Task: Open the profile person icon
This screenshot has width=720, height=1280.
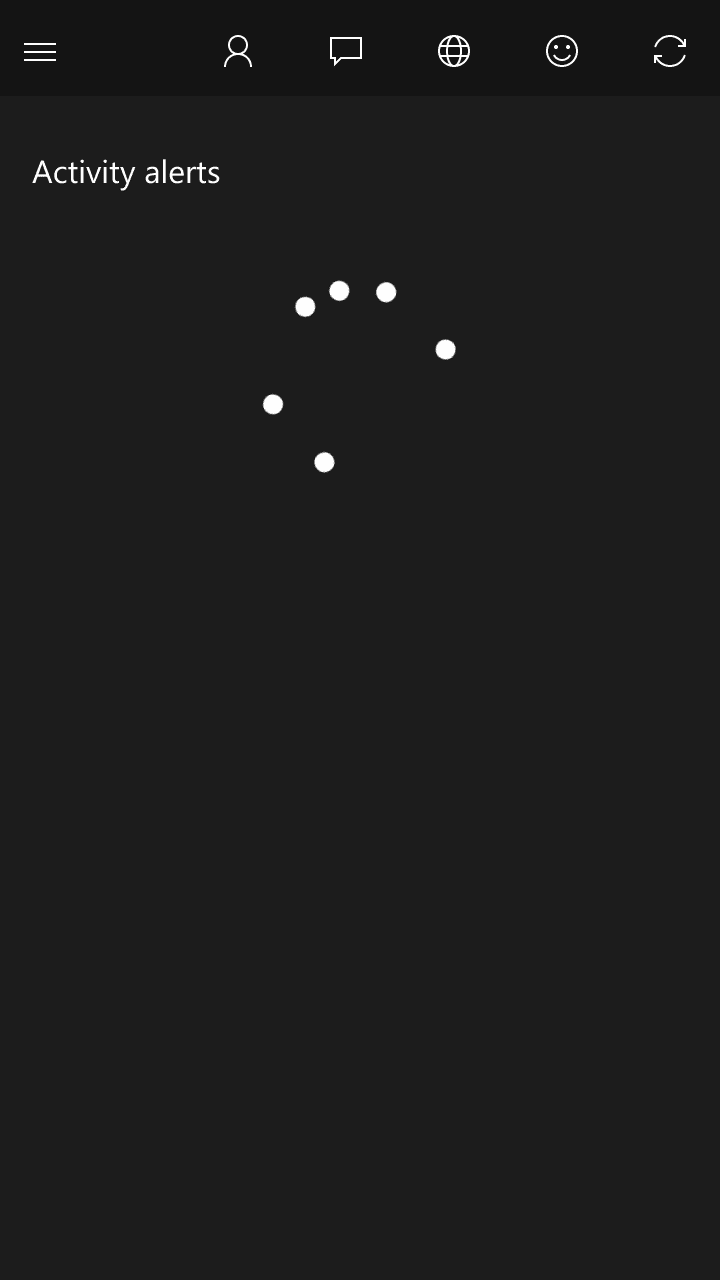Action: pos(238,51)
